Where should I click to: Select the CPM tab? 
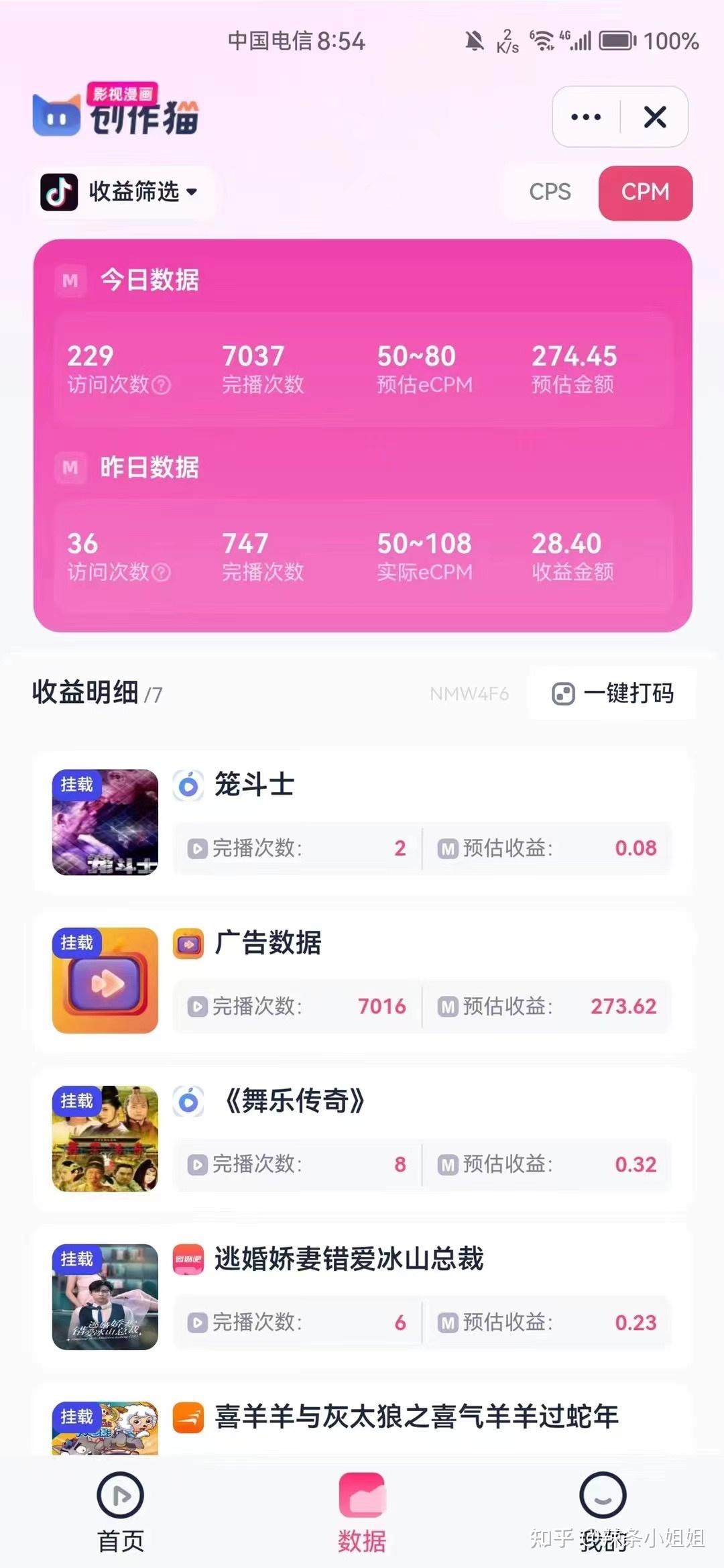(x=645, y=192)
